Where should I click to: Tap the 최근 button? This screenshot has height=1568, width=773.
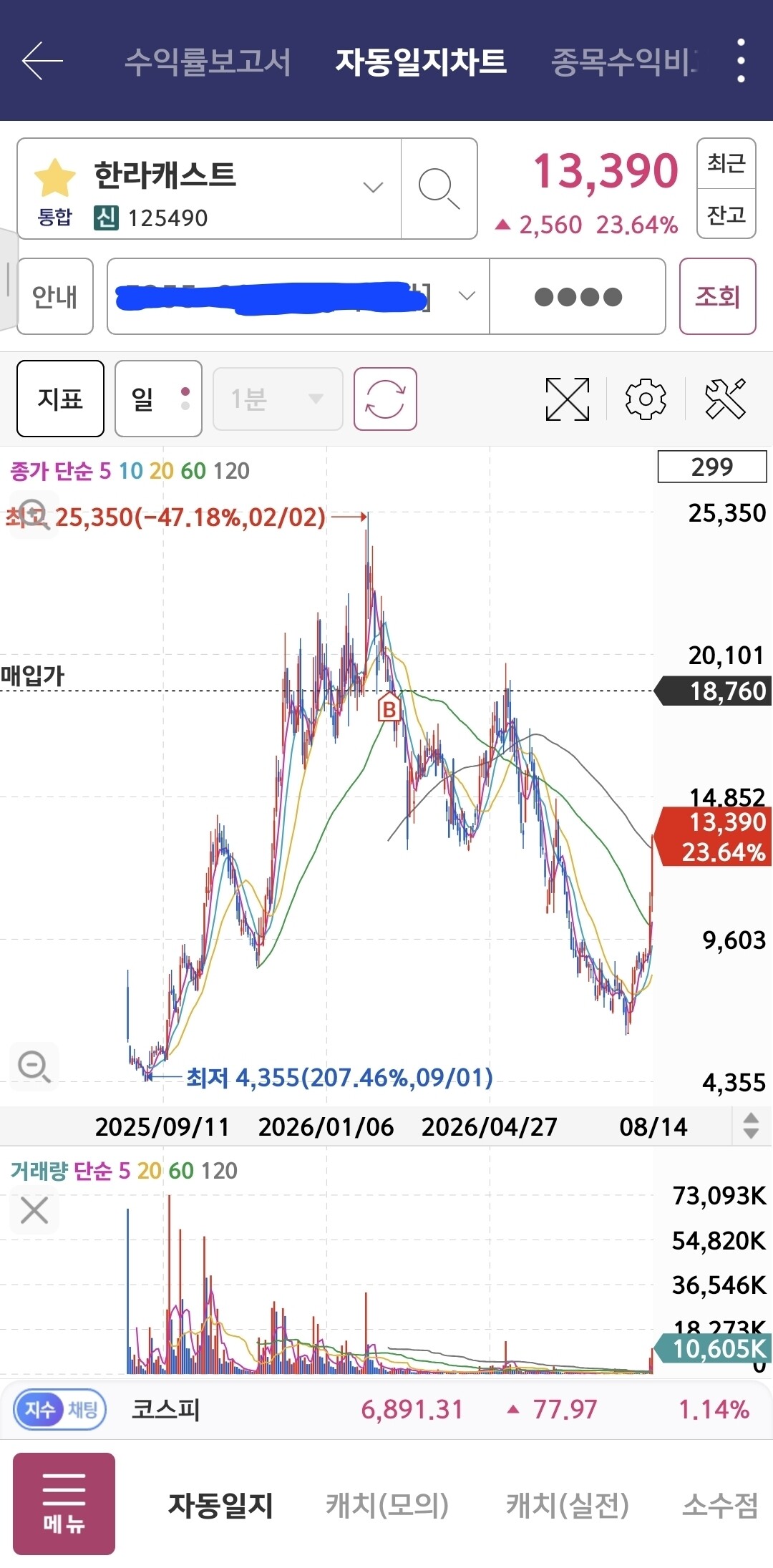pos(726,163)
